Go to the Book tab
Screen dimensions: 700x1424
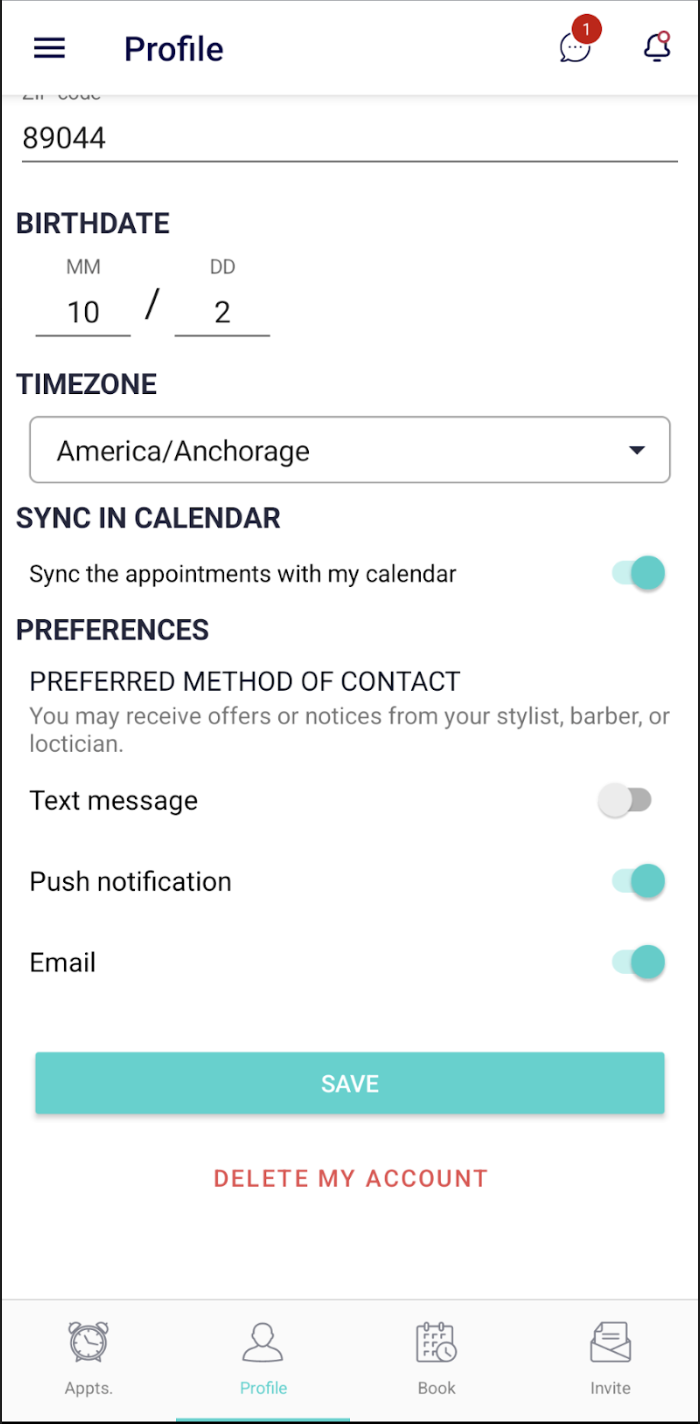pos(436,1358)
